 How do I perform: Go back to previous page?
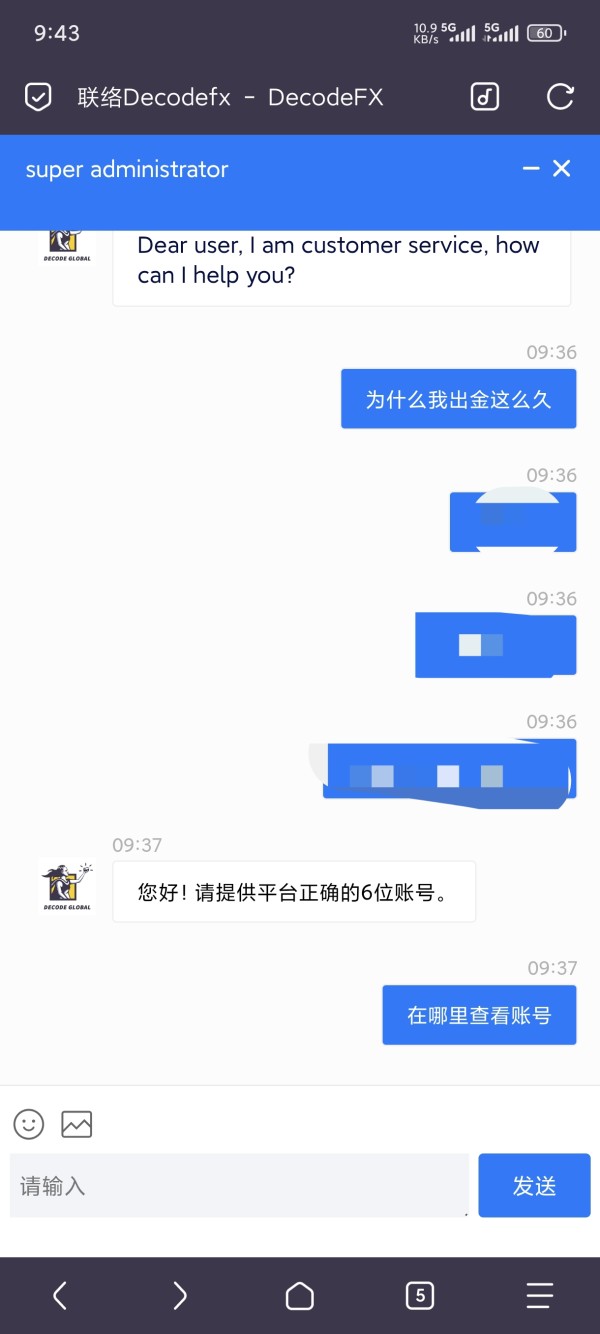[x=60, y=1296]
